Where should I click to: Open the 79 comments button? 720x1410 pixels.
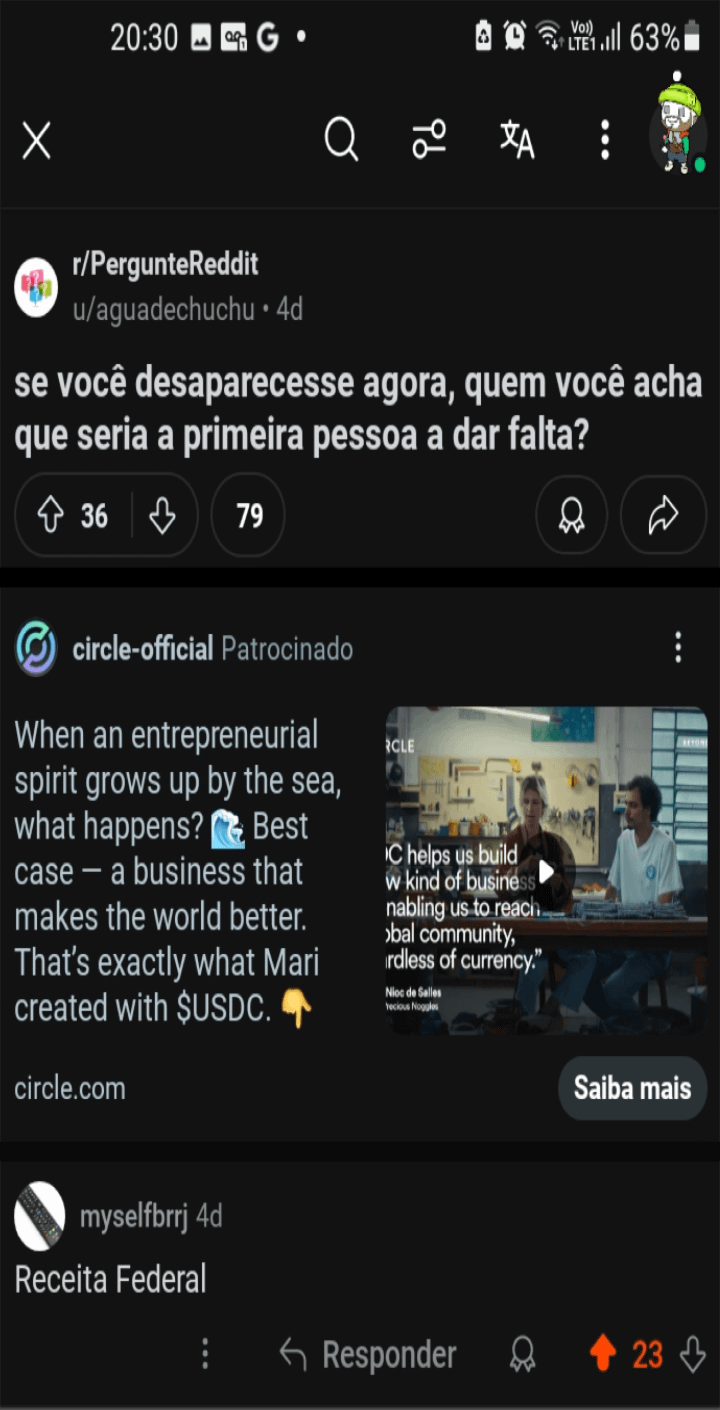tap(249, 516)
